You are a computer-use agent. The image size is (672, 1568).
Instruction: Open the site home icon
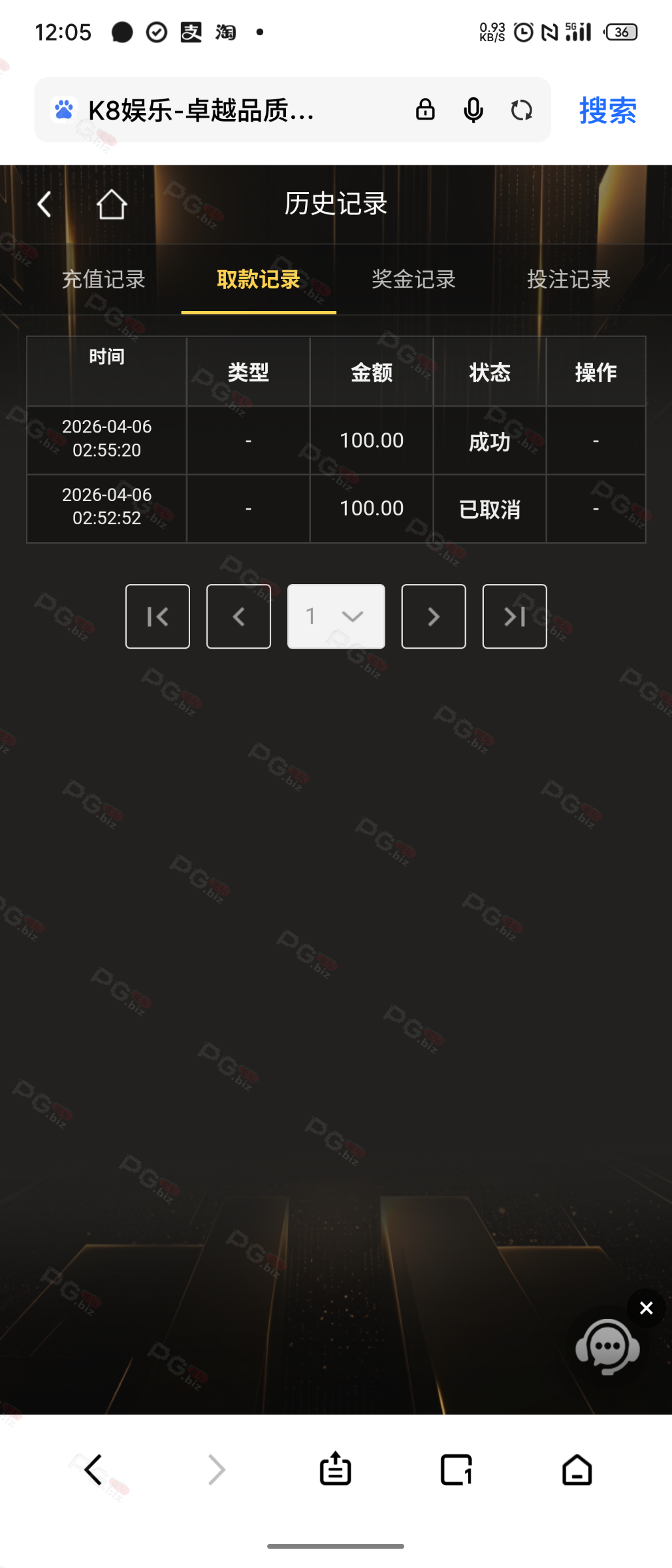click(x=112, y=204)
